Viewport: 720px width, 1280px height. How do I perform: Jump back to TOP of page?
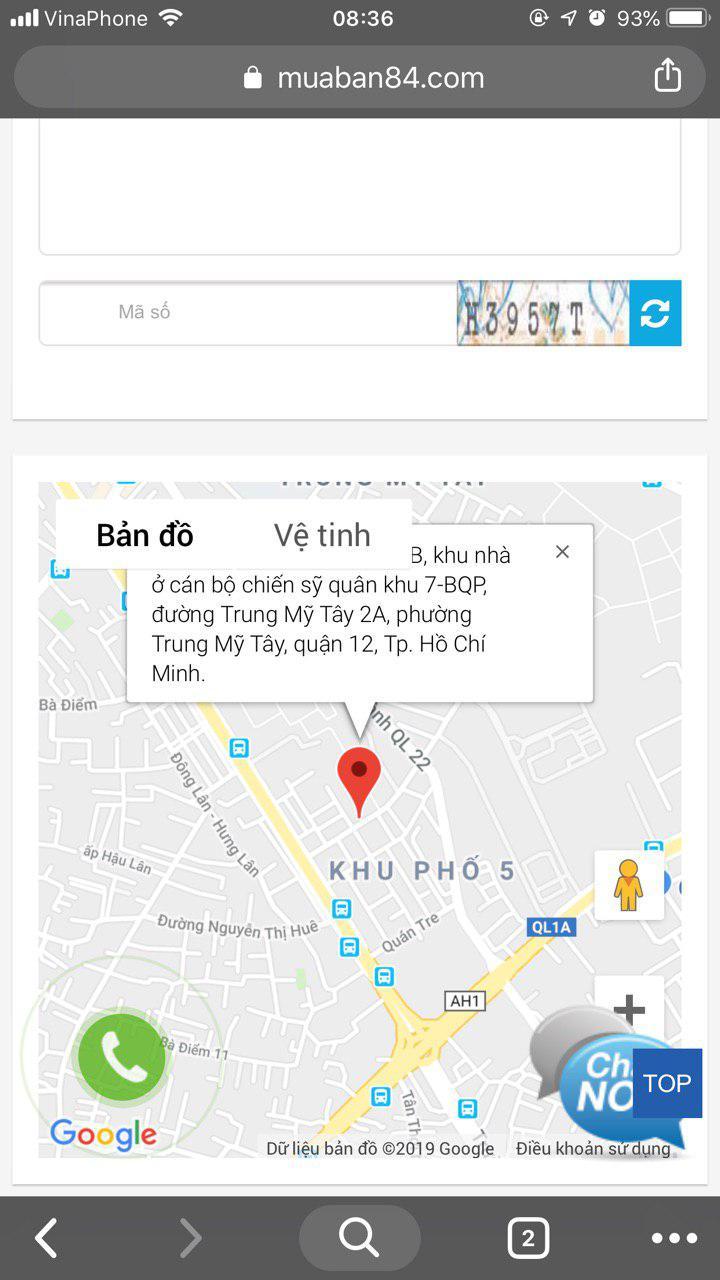667,1083
